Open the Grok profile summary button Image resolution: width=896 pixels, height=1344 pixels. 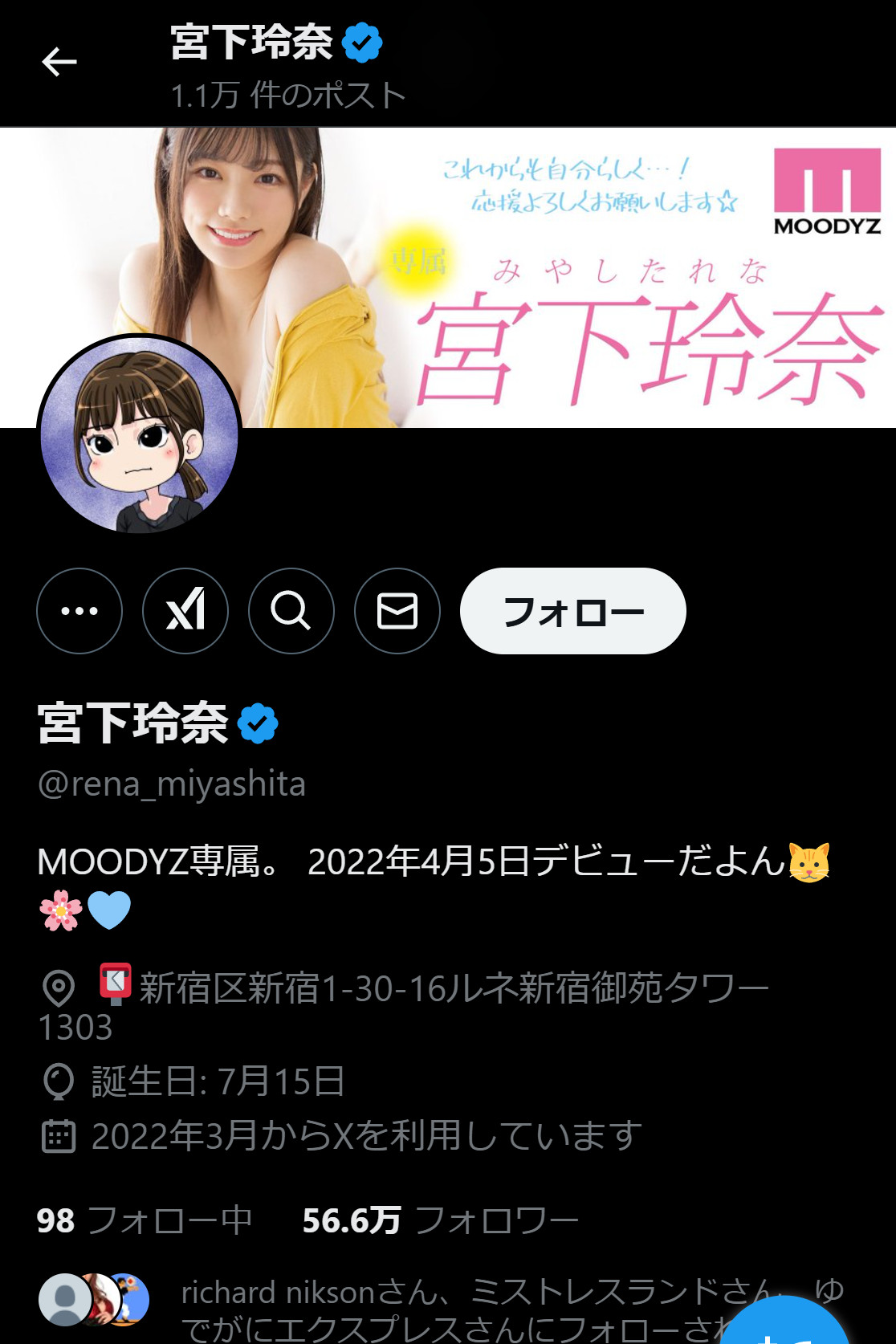click(x=185, y=611)
